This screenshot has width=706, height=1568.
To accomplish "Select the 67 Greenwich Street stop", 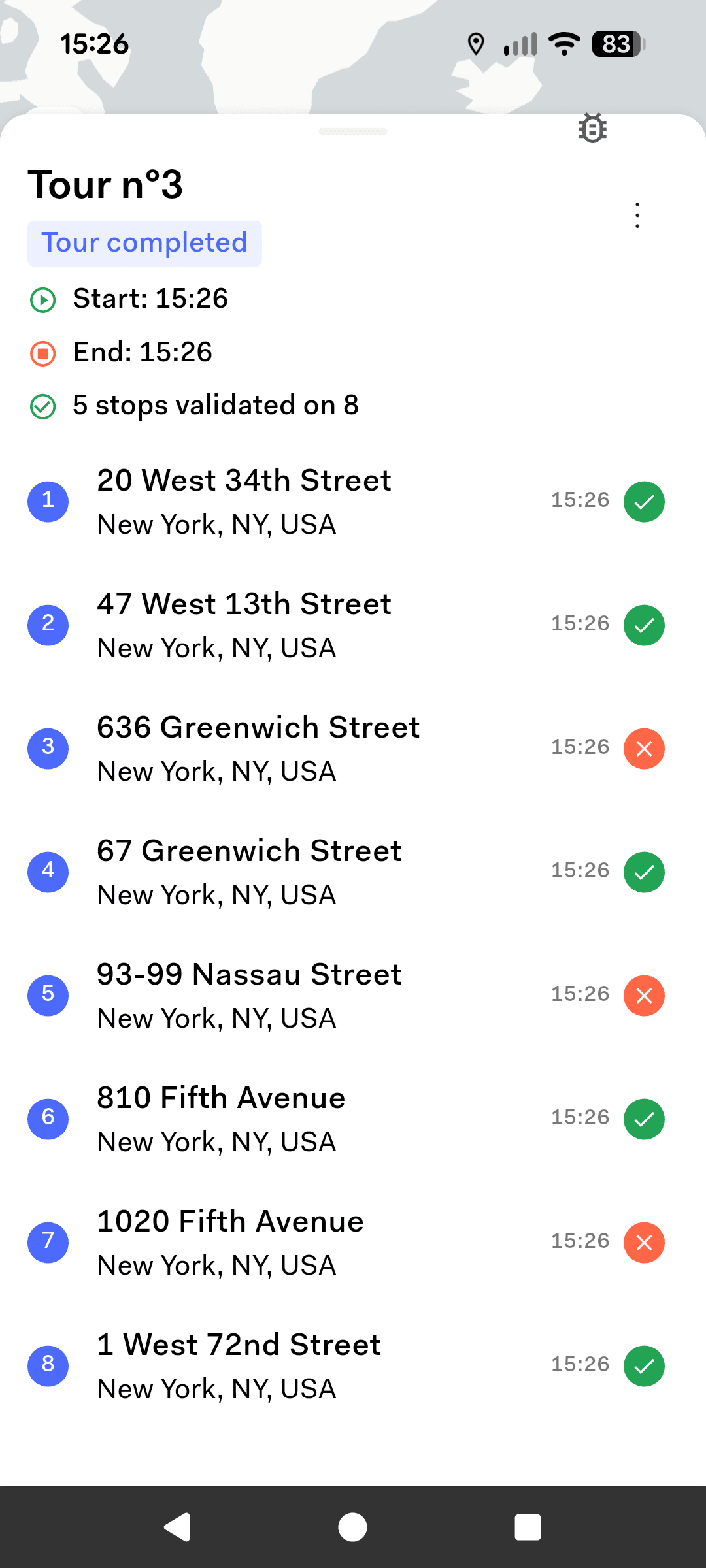I will (x=249, y=872).
